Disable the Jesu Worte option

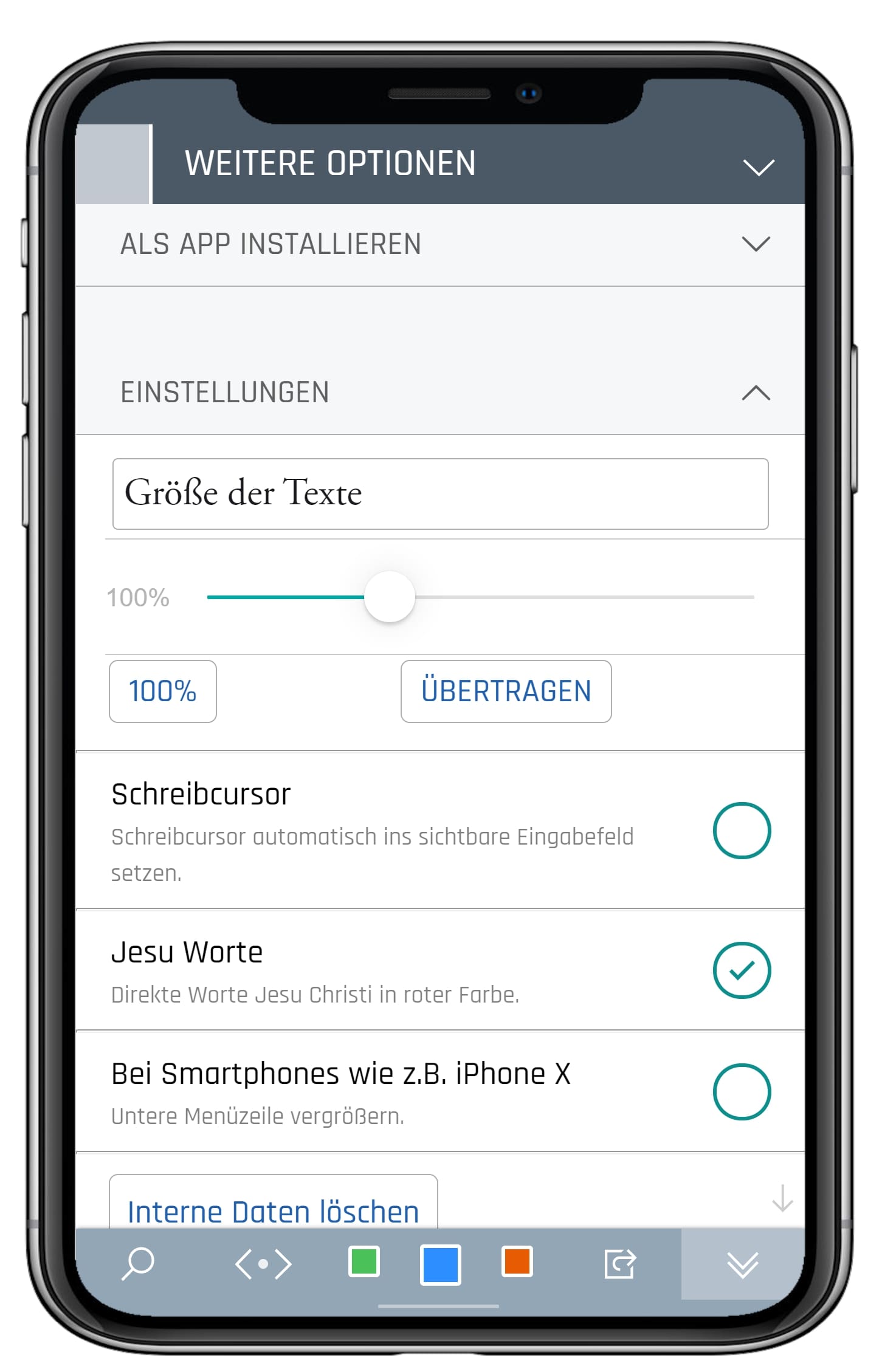pyautogui.click(x=742, y=970)
